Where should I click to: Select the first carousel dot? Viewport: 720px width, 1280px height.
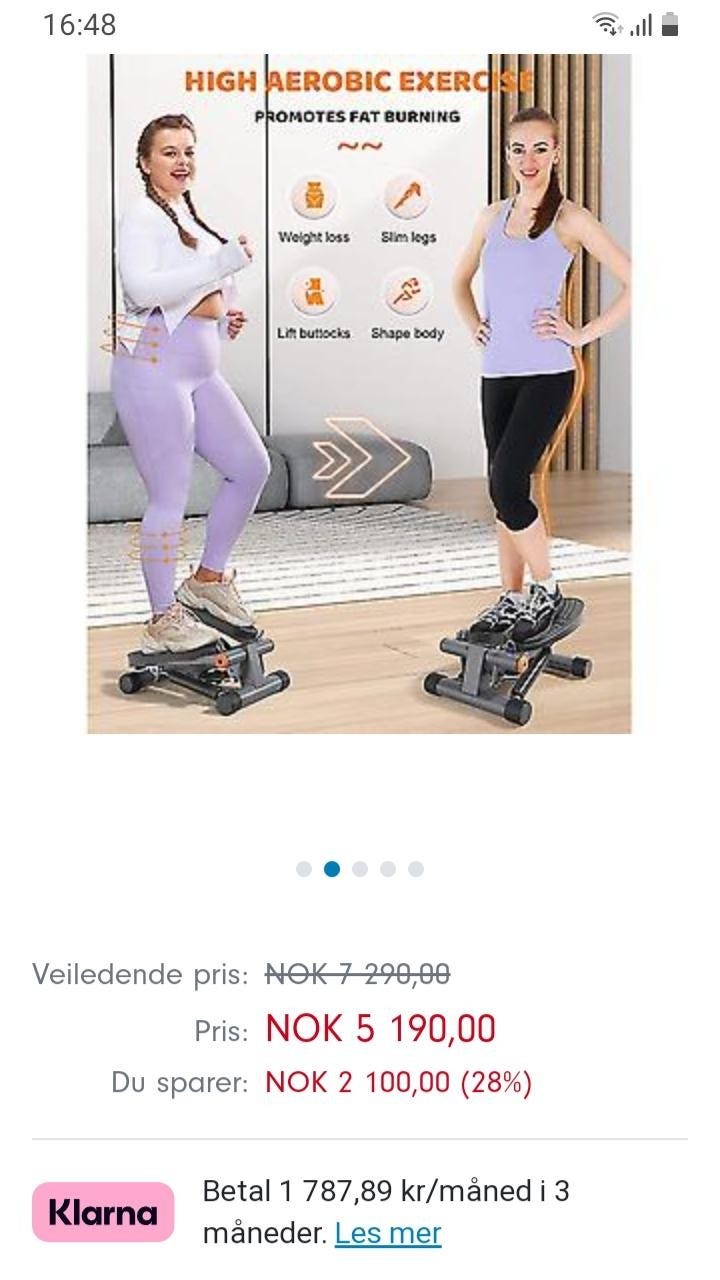pyautogui.click(x=301, y=869)
